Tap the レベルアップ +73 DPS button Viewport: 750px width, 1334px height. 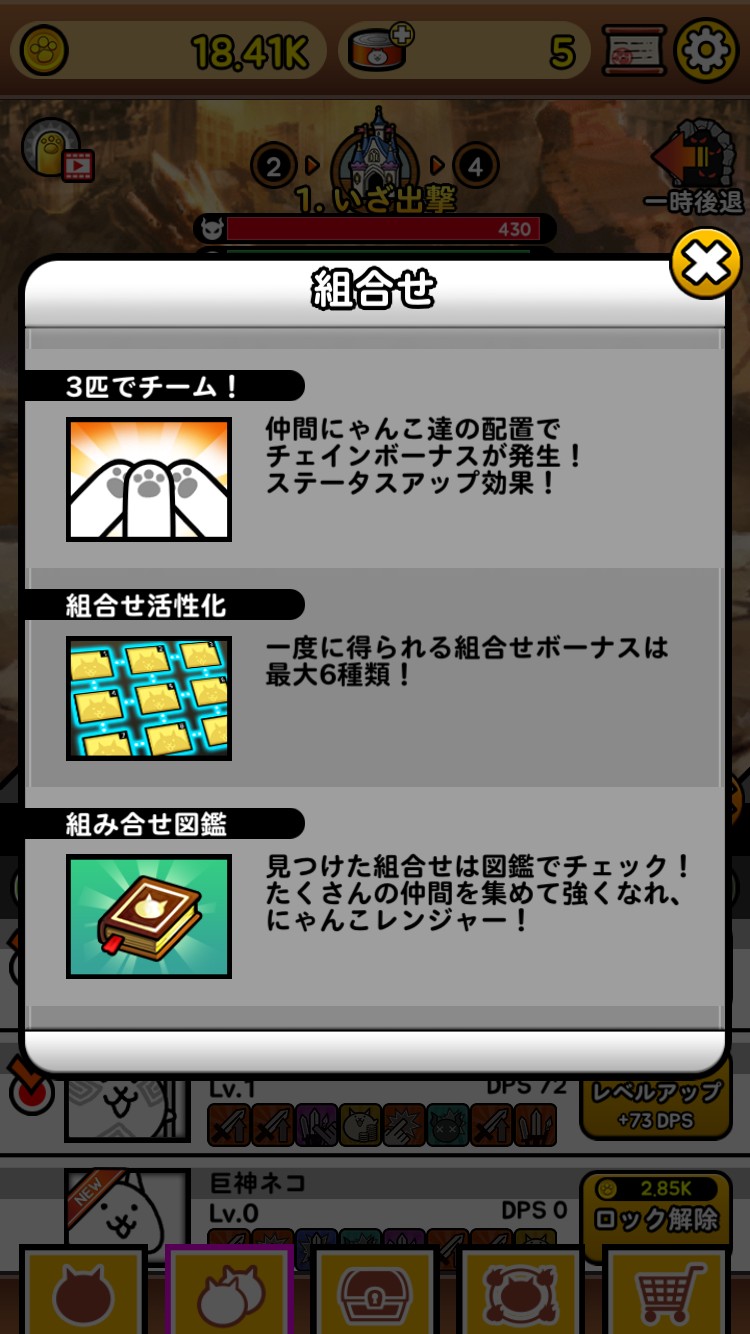[656, 1105]
